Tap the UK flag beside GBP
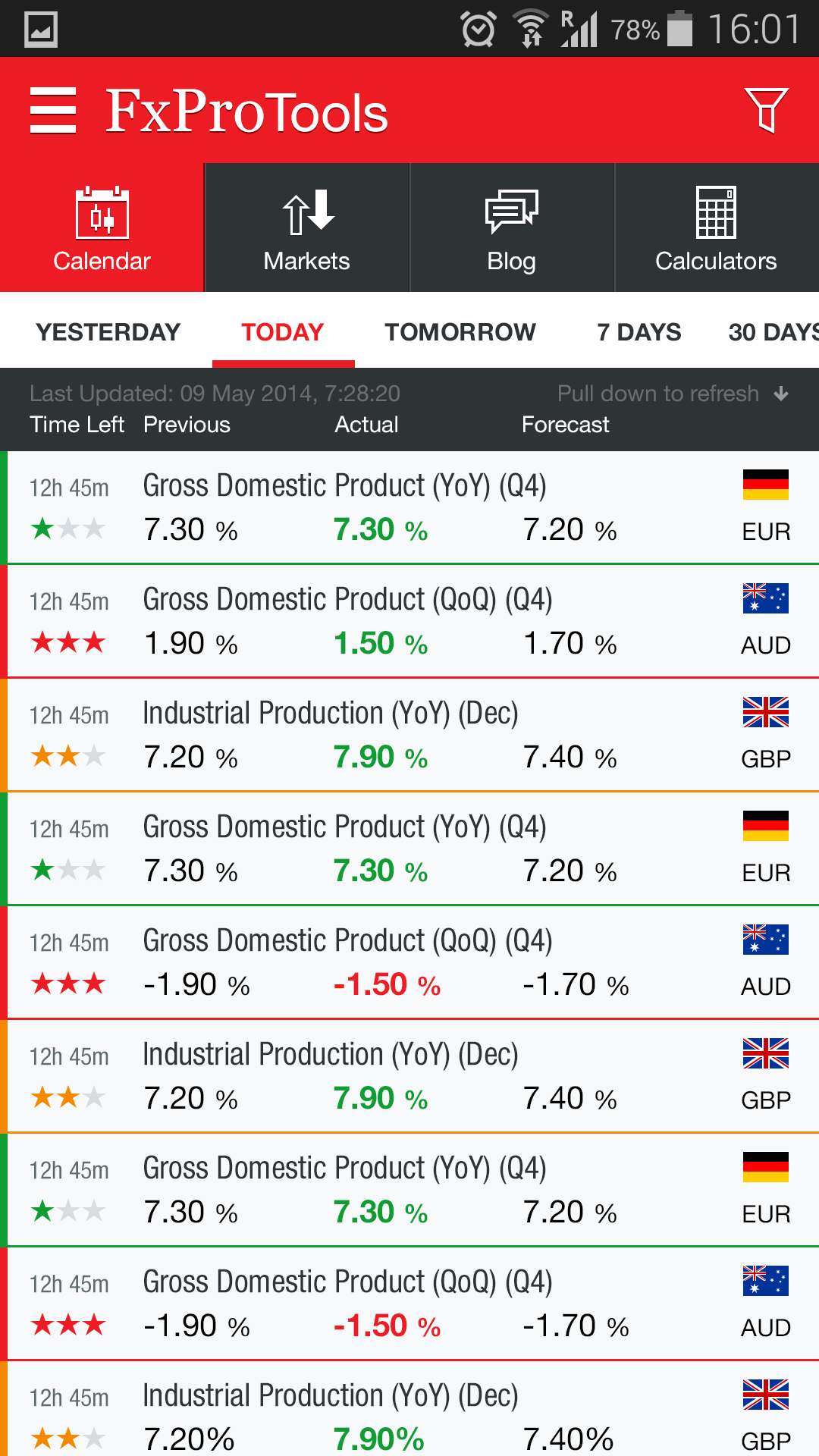This screenshot has width=819, height=1456. (765, 714)
